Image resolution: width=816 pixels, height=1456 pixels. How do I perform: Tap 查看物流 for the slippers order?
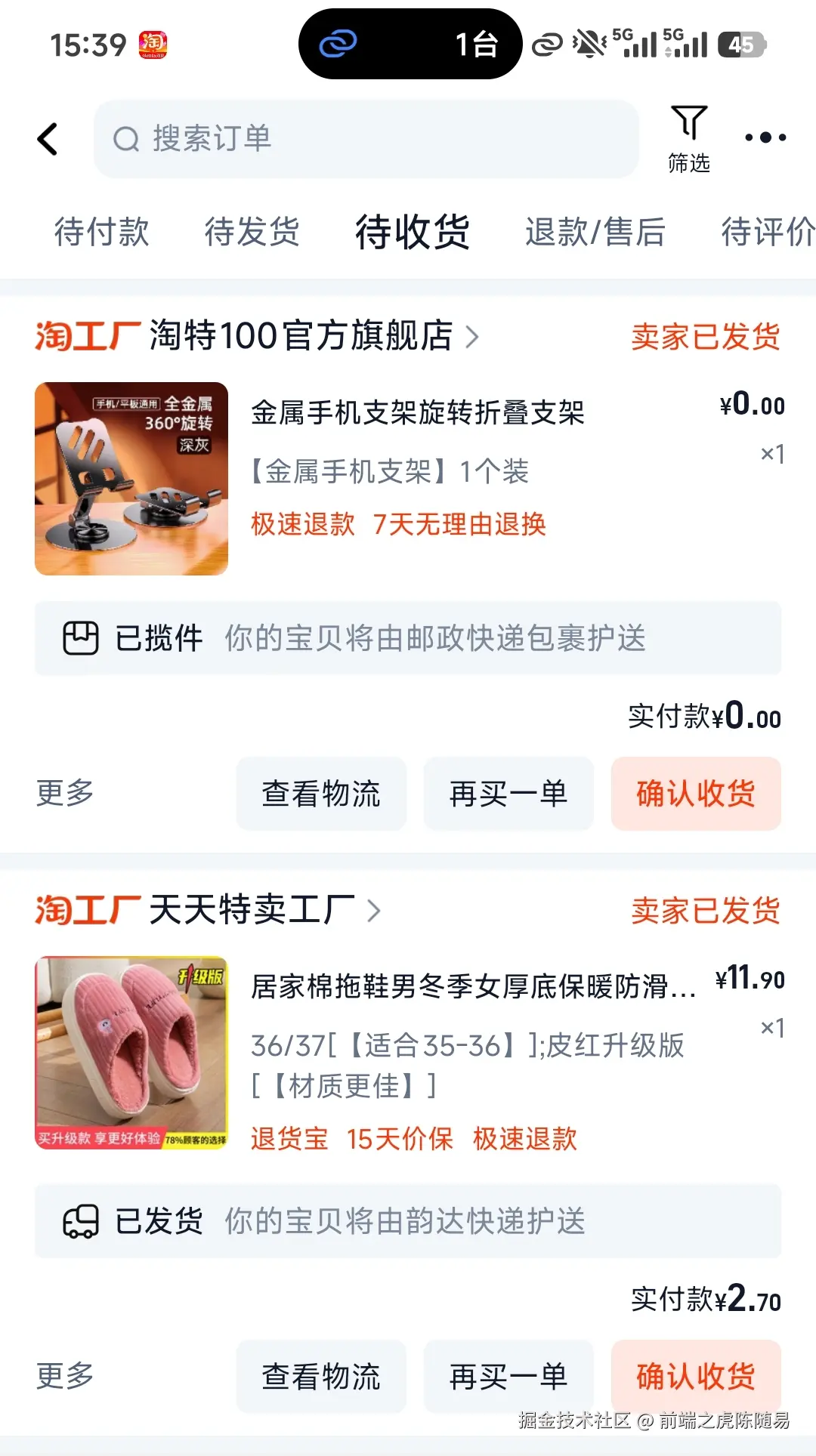pyautogui.click(x=320, y=1376)
